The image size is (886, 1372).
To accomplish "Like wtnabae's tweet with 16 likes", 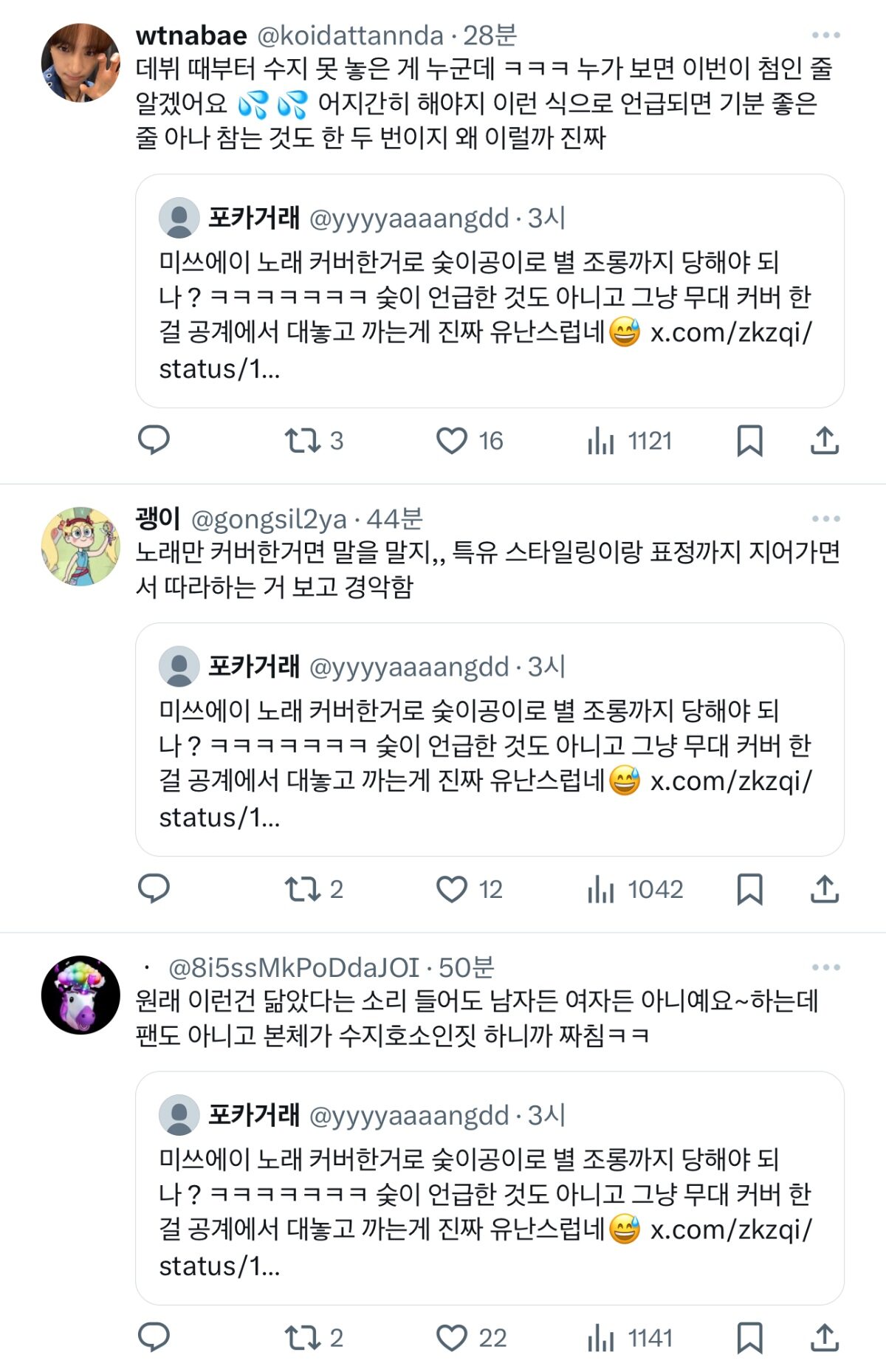I will tap(452, 440).
